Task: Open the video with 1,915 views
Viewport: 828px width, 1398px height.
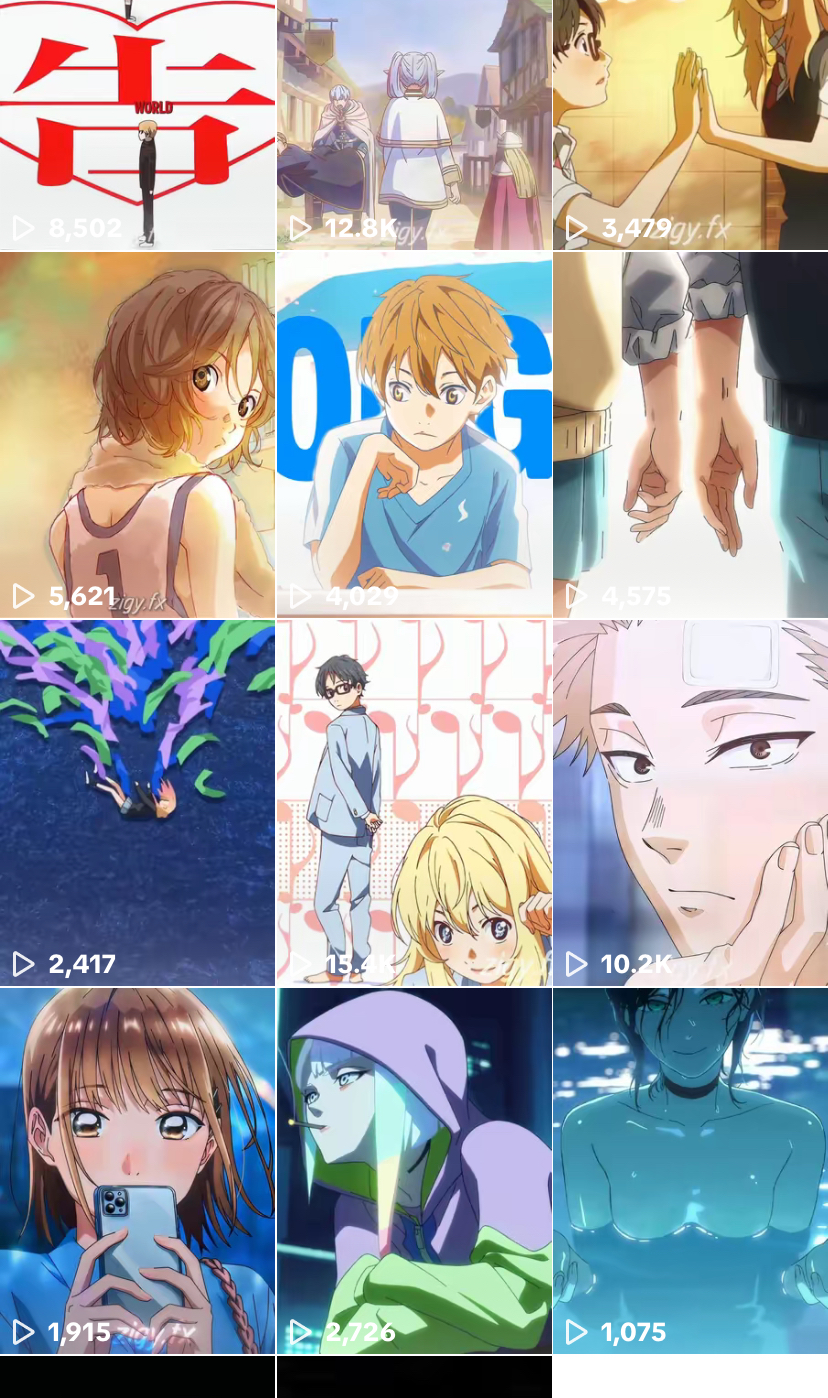Action: (137, 1171)
